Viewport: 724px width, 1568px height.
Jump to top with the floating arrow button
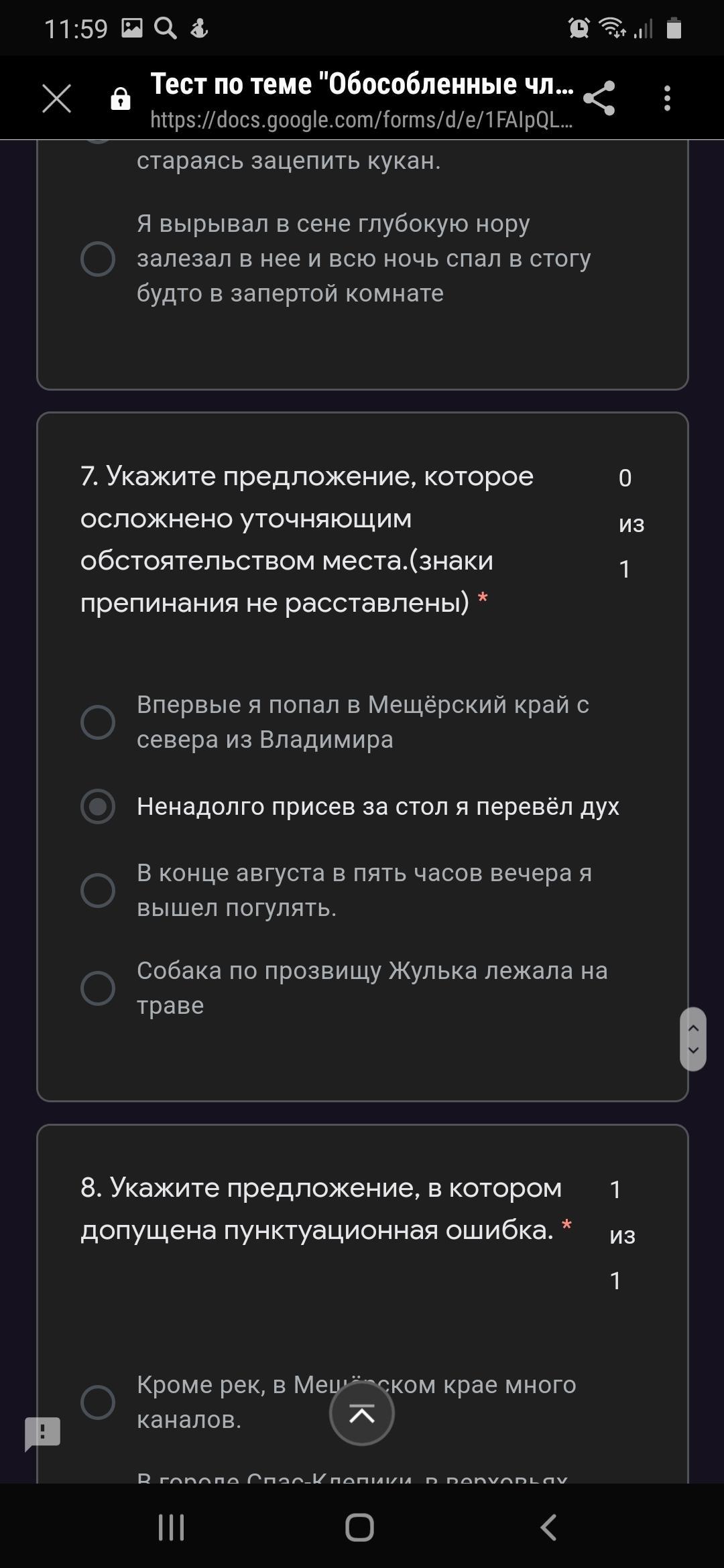click(362, 1414)
